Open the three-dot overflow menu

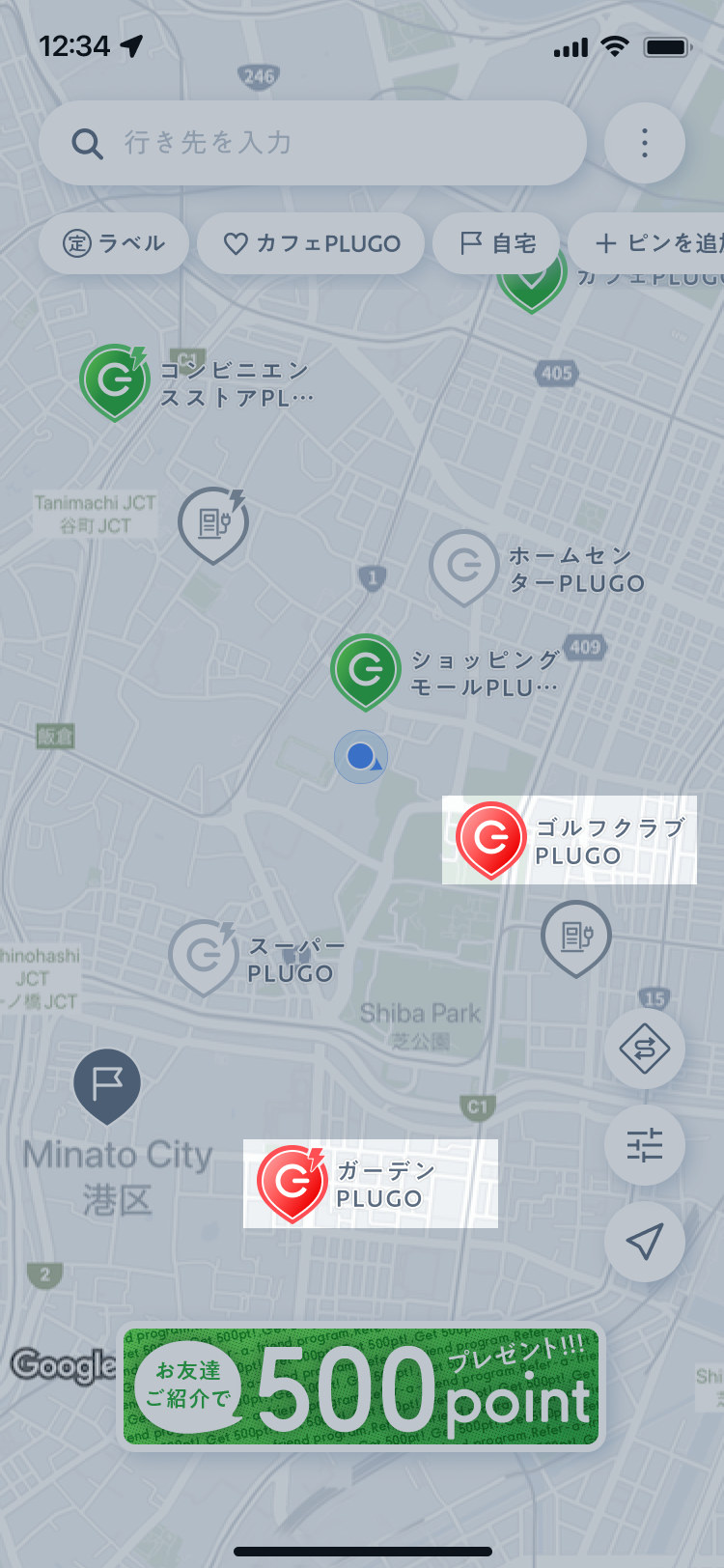[645, 143]
